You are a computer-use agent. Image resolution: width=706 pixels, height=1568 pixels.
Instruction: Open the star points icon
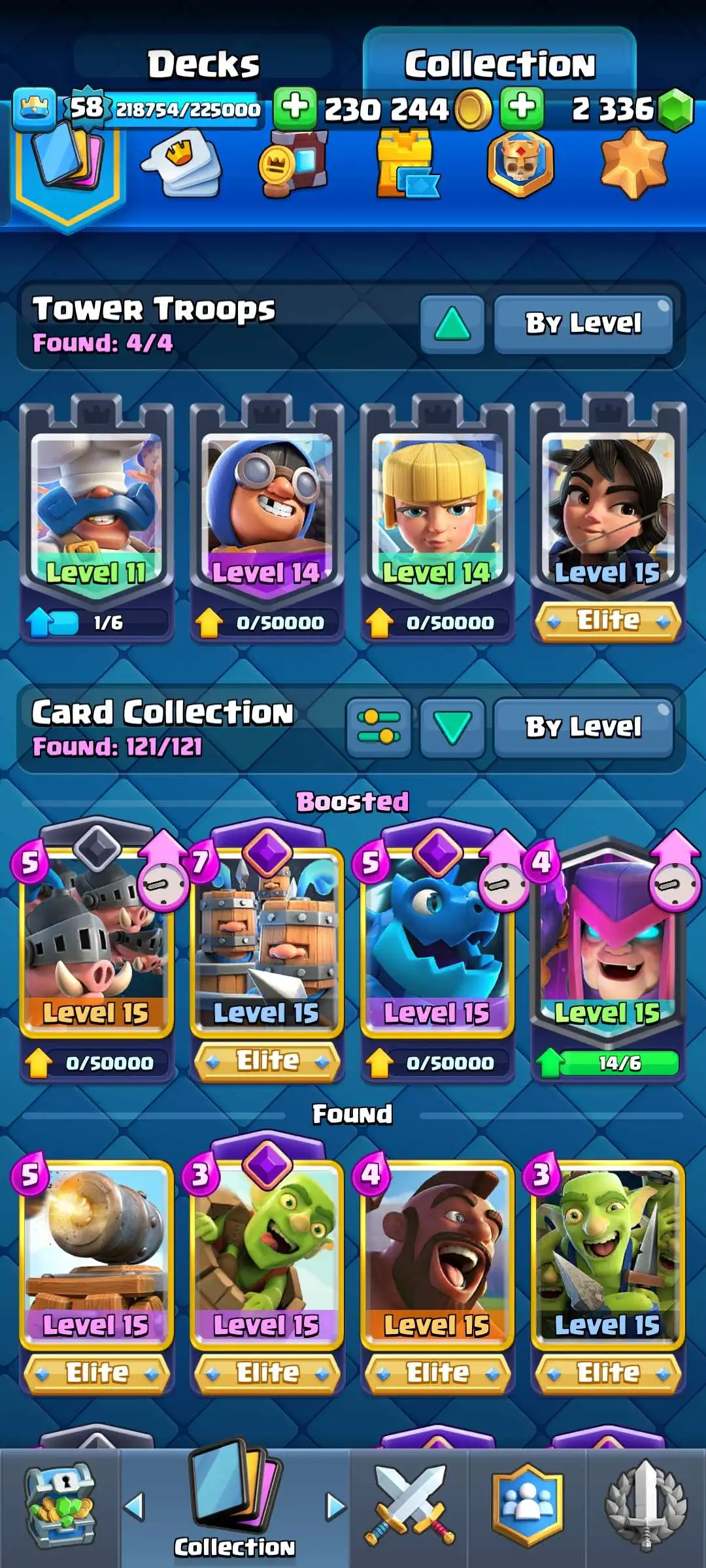[x=633, y=165]
